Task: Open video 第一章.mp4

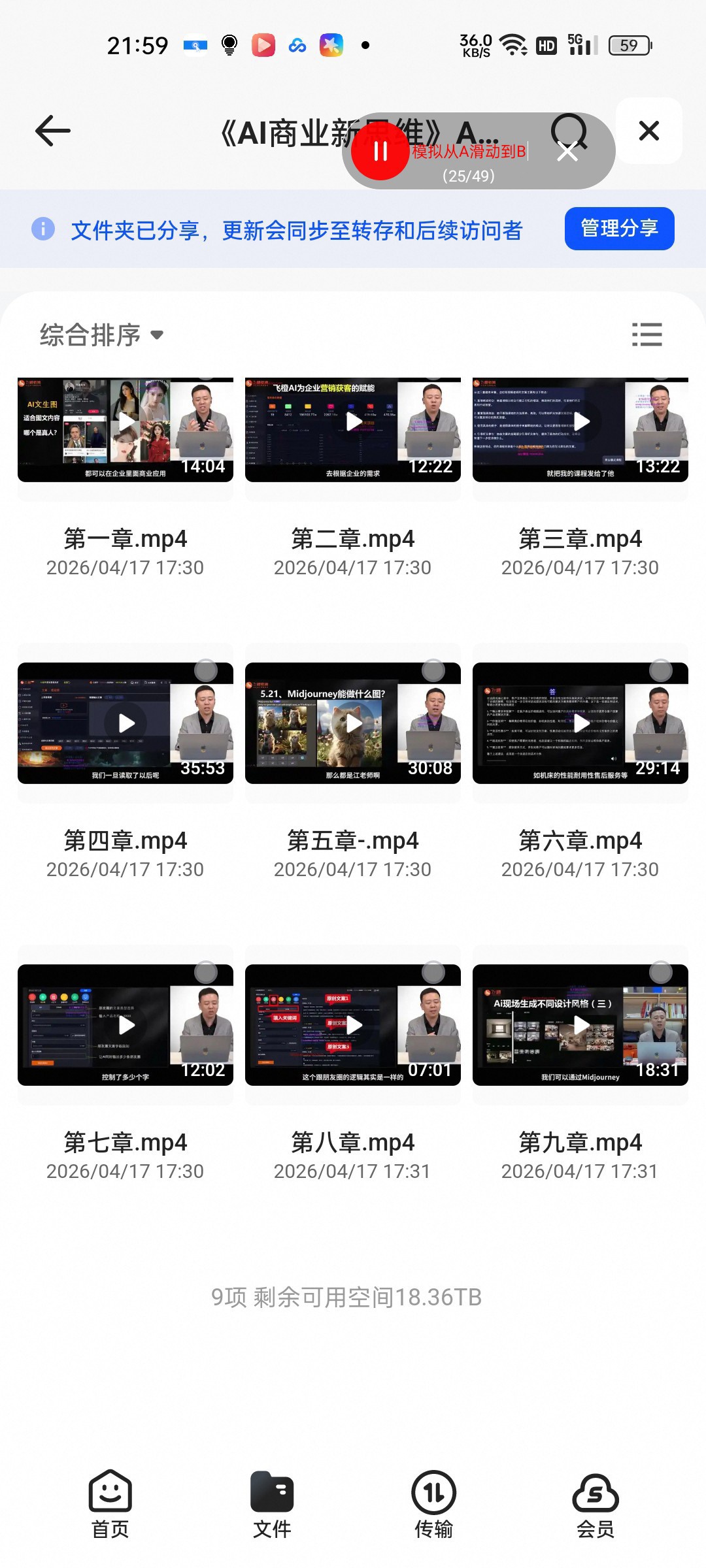Action: point(126,430)
